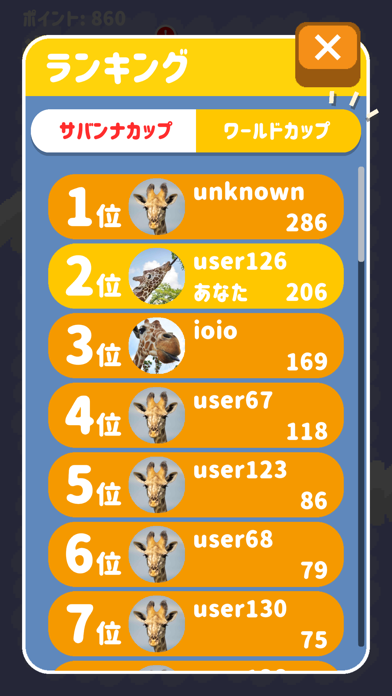
Task: View the 7位 player user130
Action: (196, 624)
